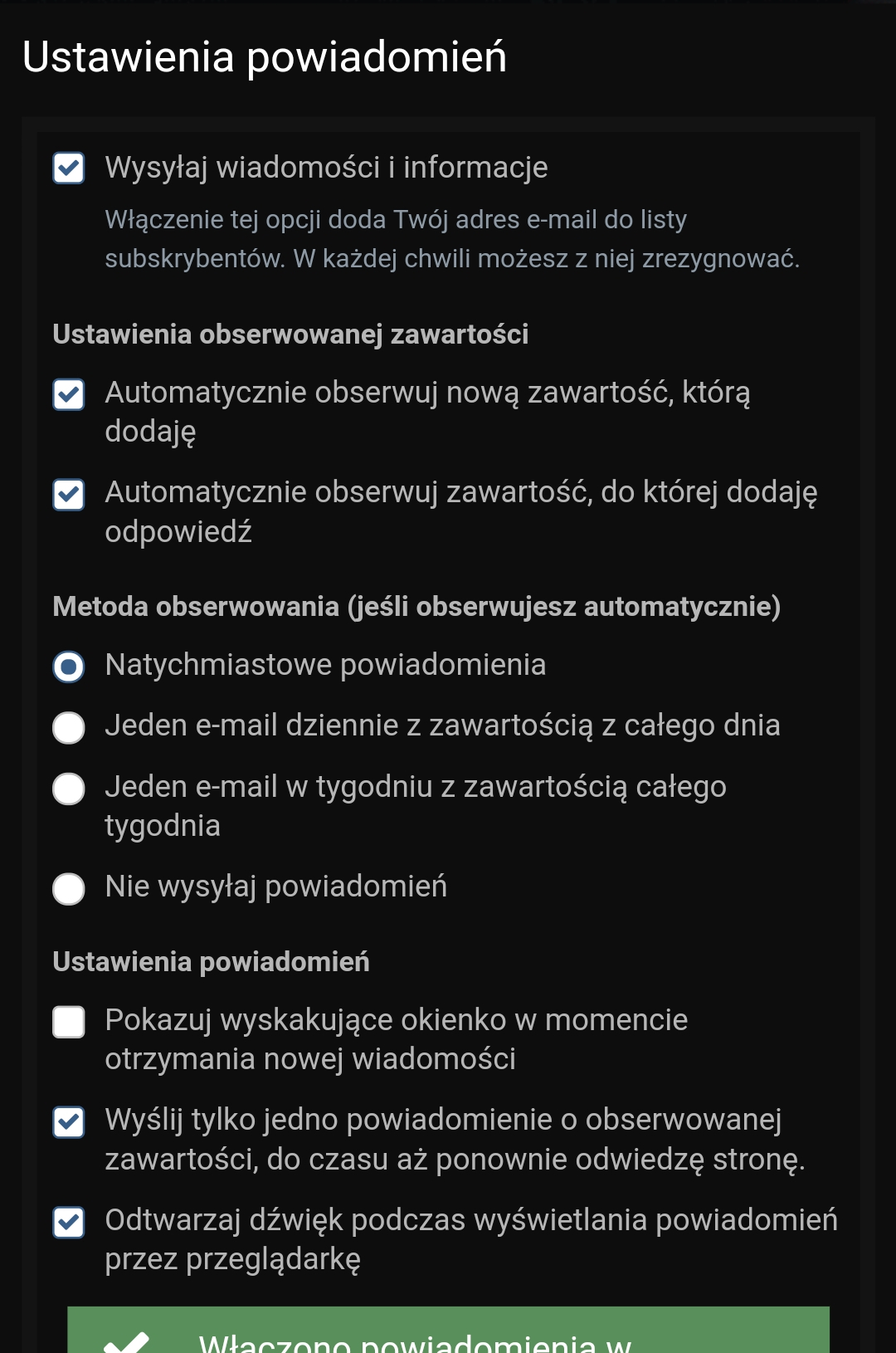Enable 'Pokazuj wyskakujące okienko' checkbox
896x1353 pixels.
(69, 1022)
